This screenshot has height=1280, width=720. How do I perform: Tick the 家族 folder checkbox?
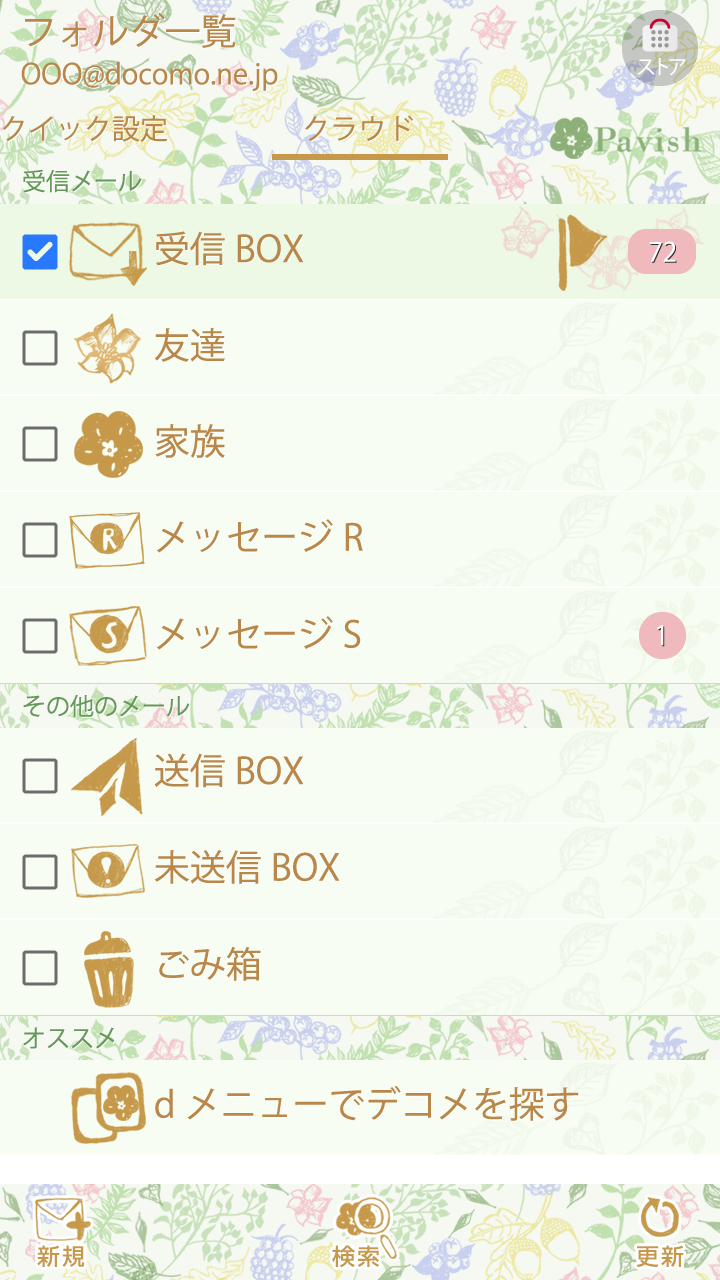pyautogui.click(x=40, y=444)
